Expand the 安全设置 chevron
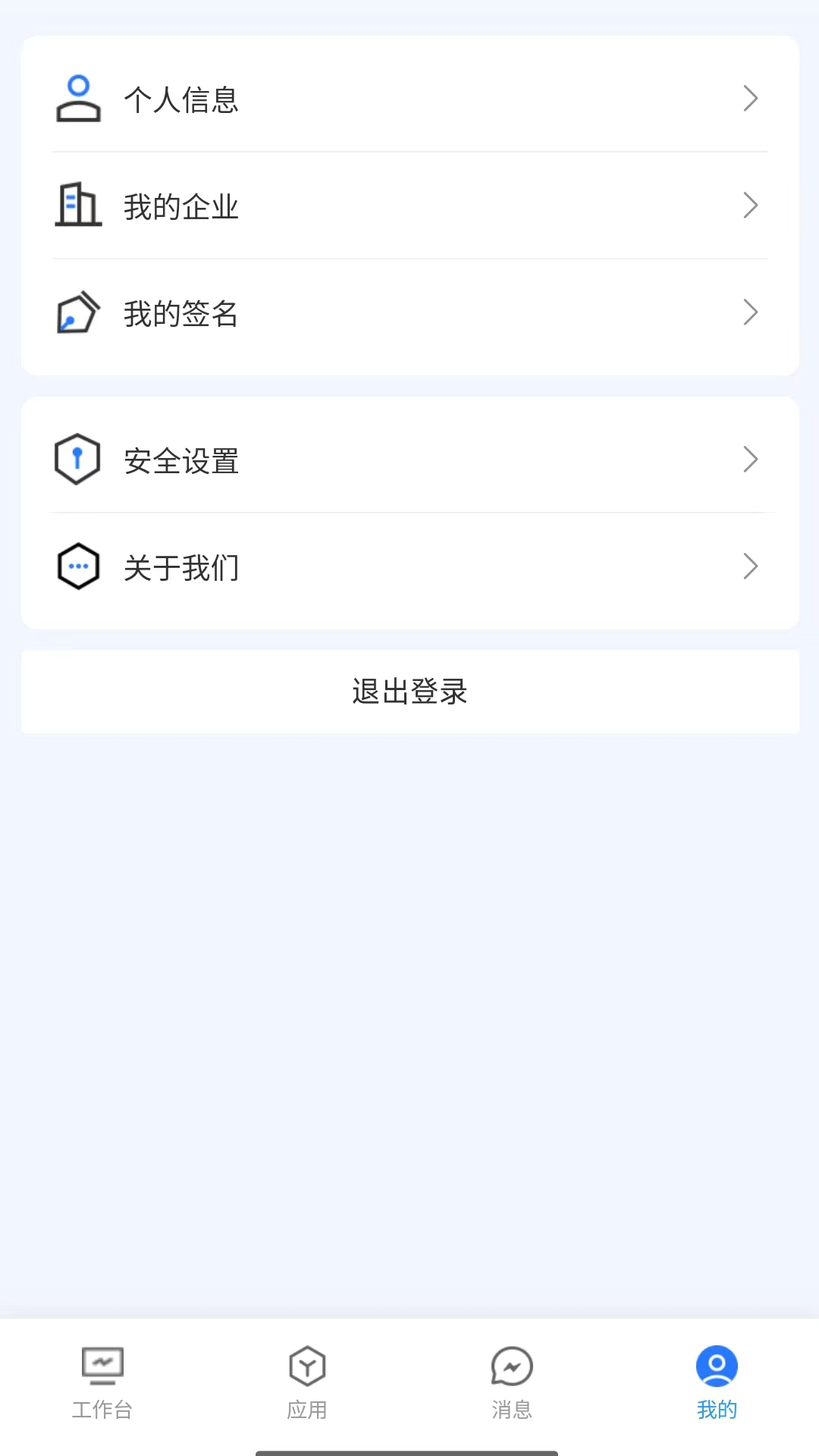Image resolution: width=819 pixels, height=1456 pixels. click(x=750, y=458)
